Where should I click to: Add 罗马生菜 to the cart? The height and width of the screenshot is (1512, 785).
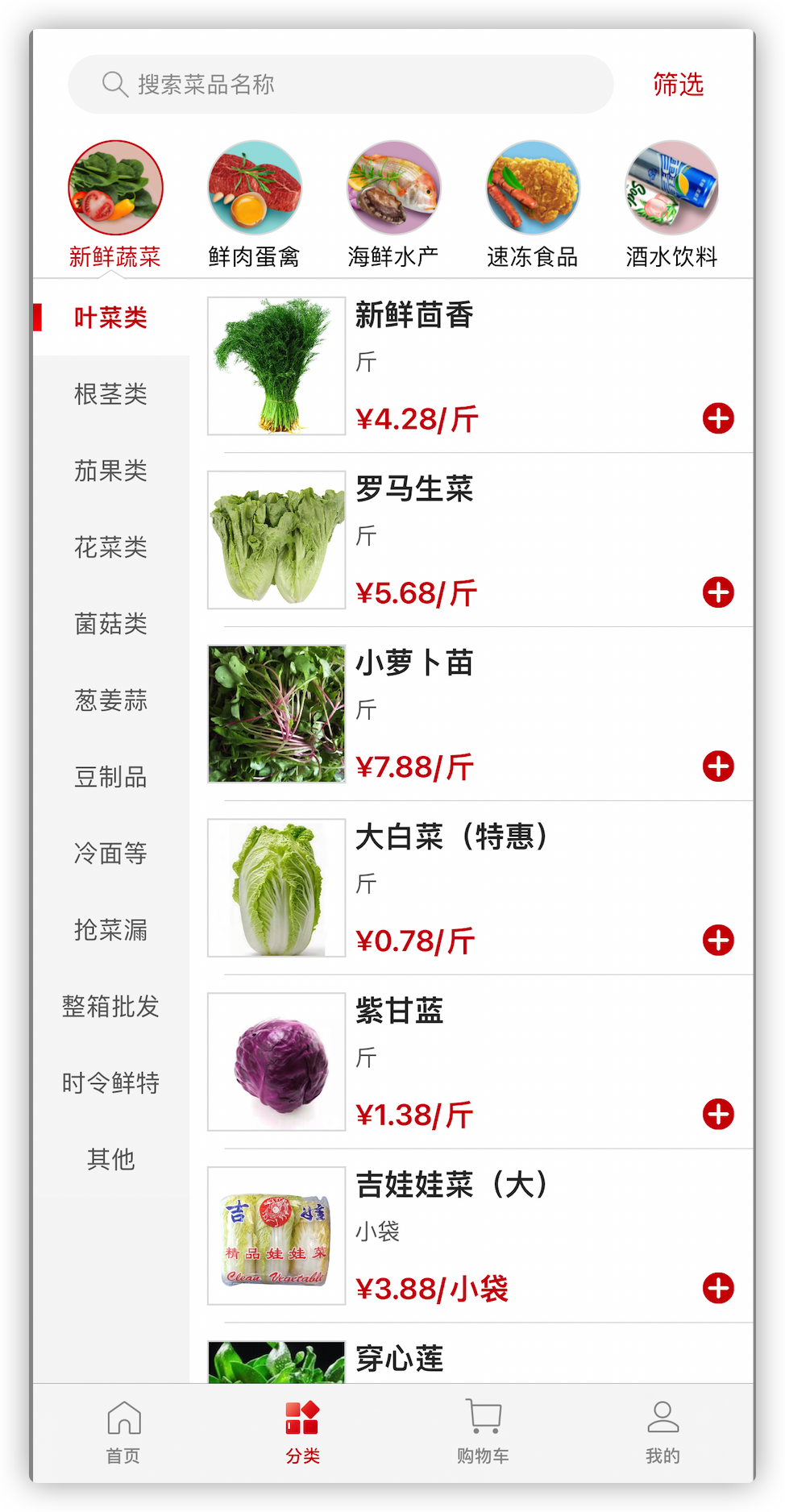tap(718, 592)
